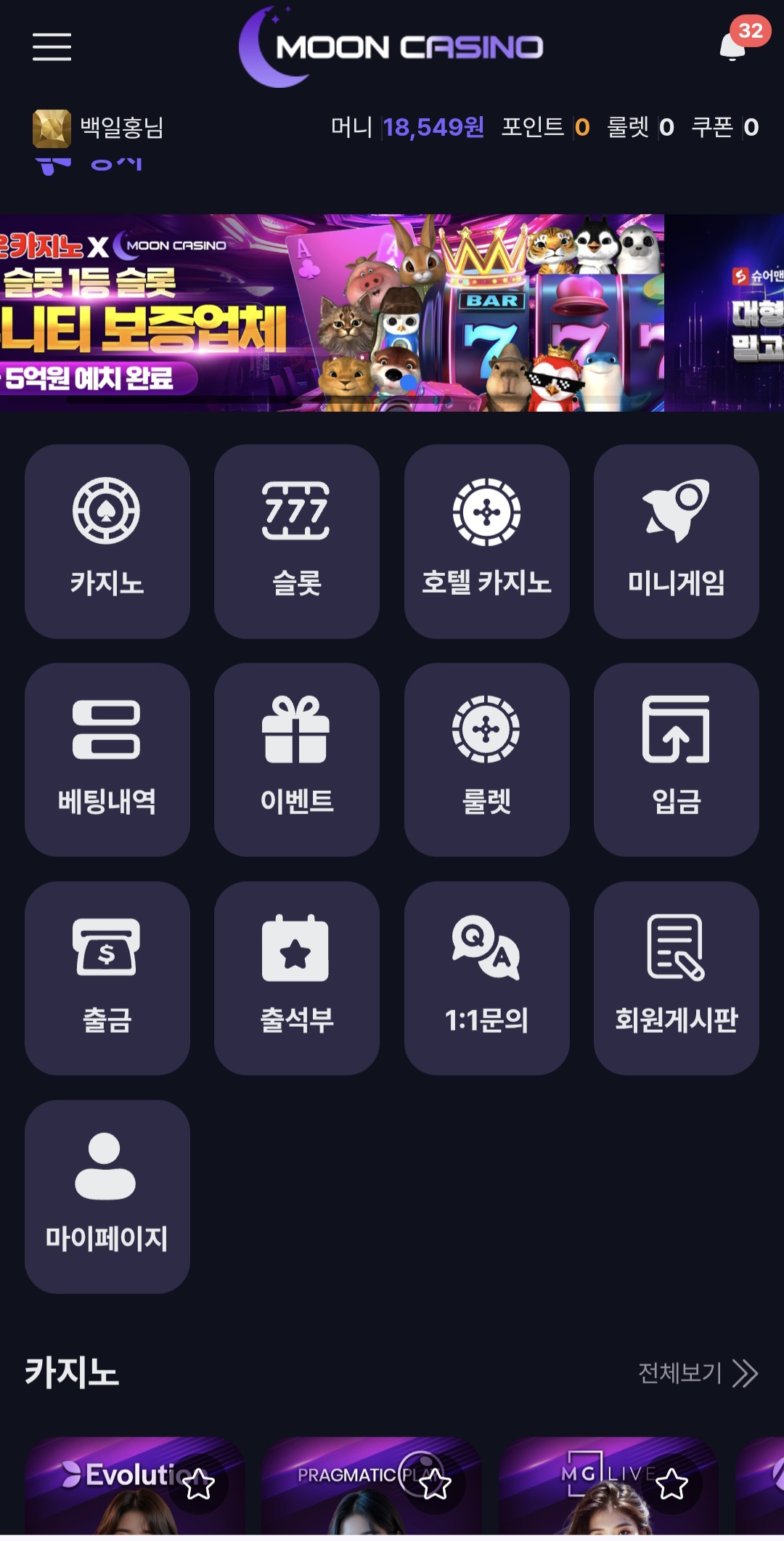Star the Pragmatic Play card
The width and height of the screenshot is (784, 1541).
click(x=435, y=1484)
